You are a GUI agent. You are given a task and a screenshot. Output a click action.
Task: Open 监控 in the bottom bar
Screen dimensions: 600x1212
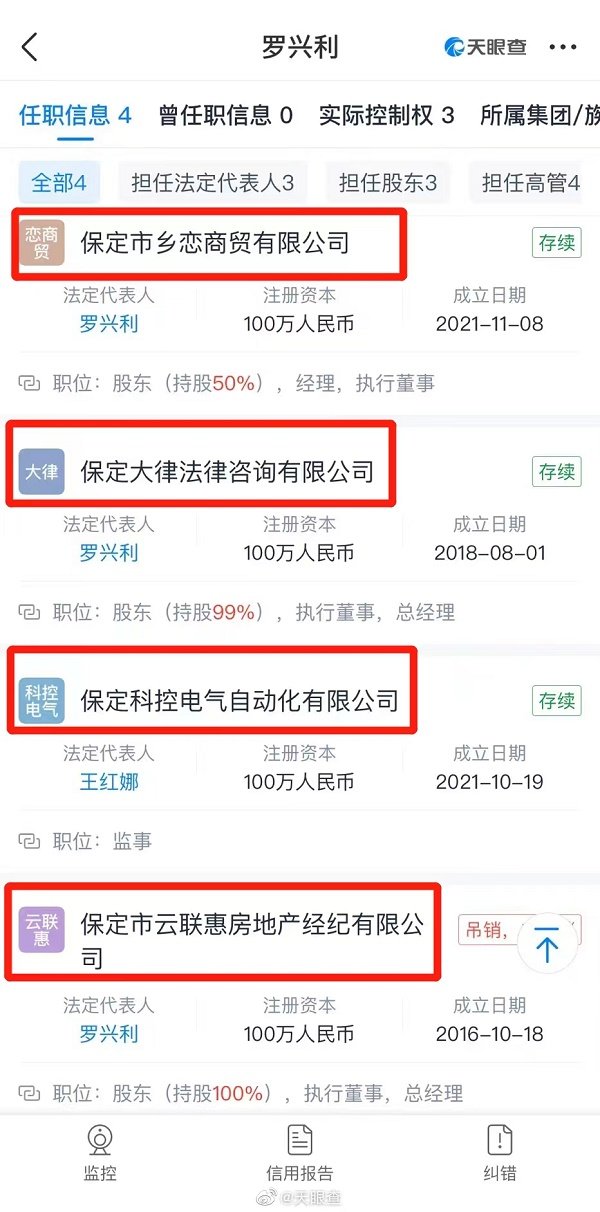click(100, 1152)
